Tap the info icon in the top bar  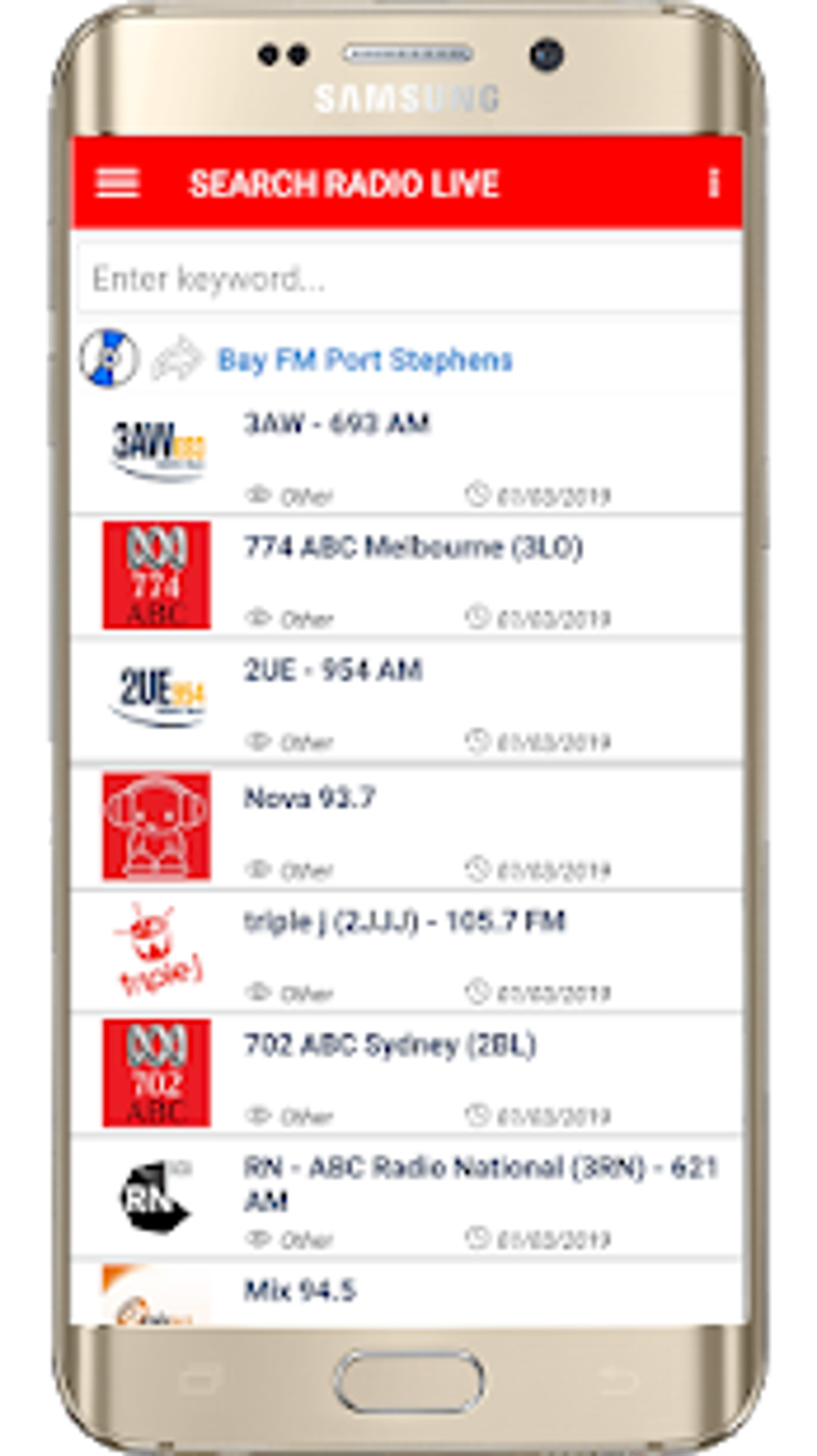(714, 184)
